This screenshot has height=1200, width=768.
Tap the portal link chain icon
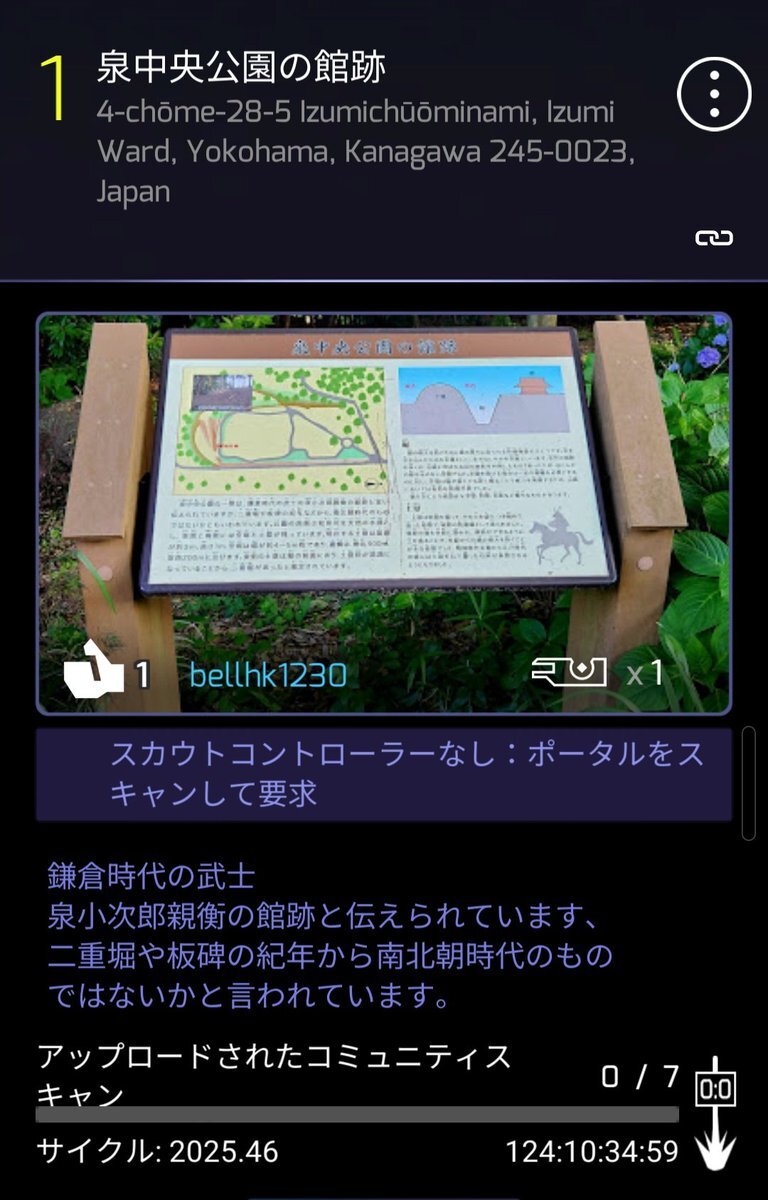[714, 237]
